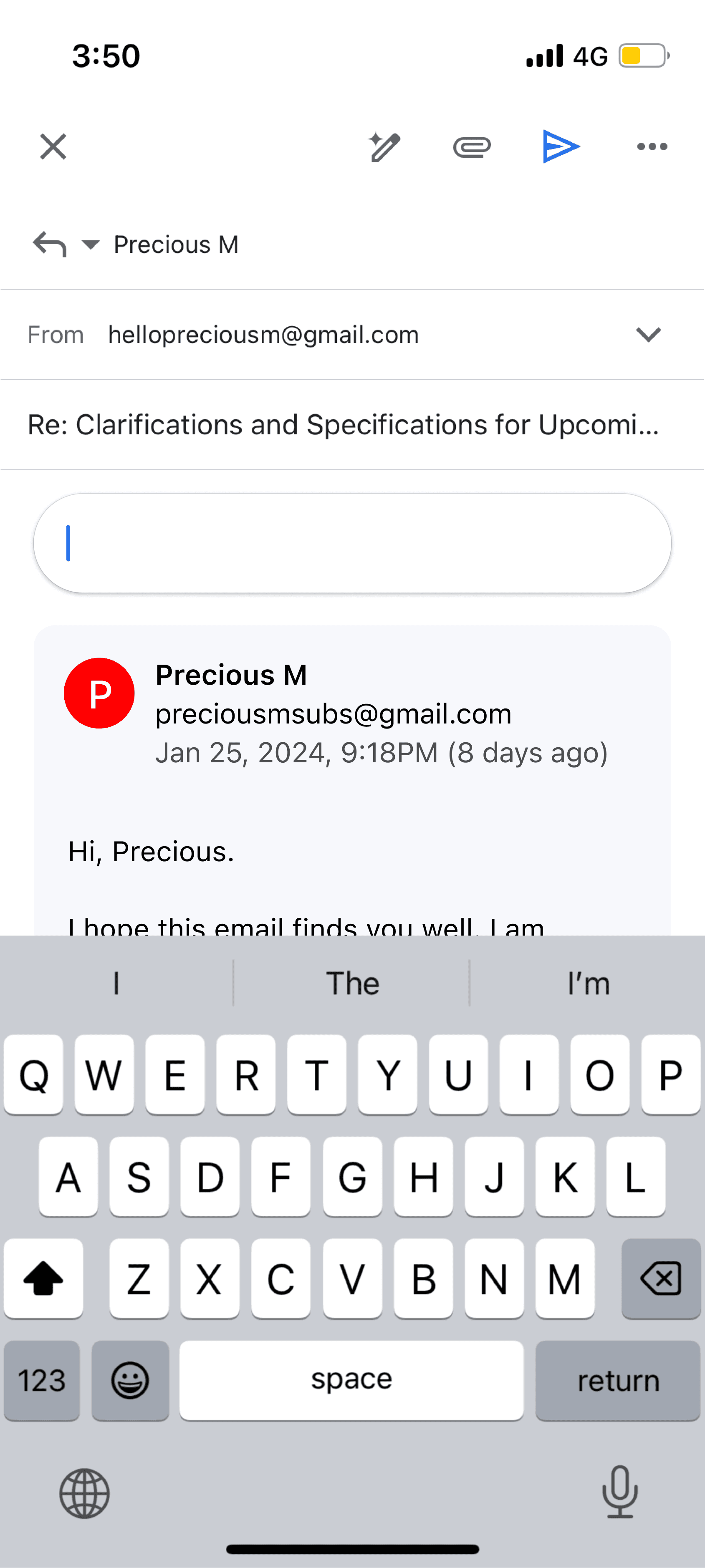The height and width of the screenshot is (1568, 705).
Task: Open the Help me write pencil icon
Action: 384,147
